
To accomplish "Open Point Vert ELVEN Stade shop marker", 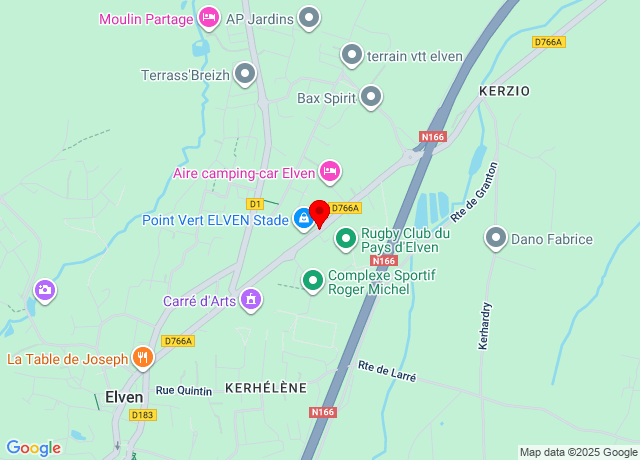I will coord(303,219).
